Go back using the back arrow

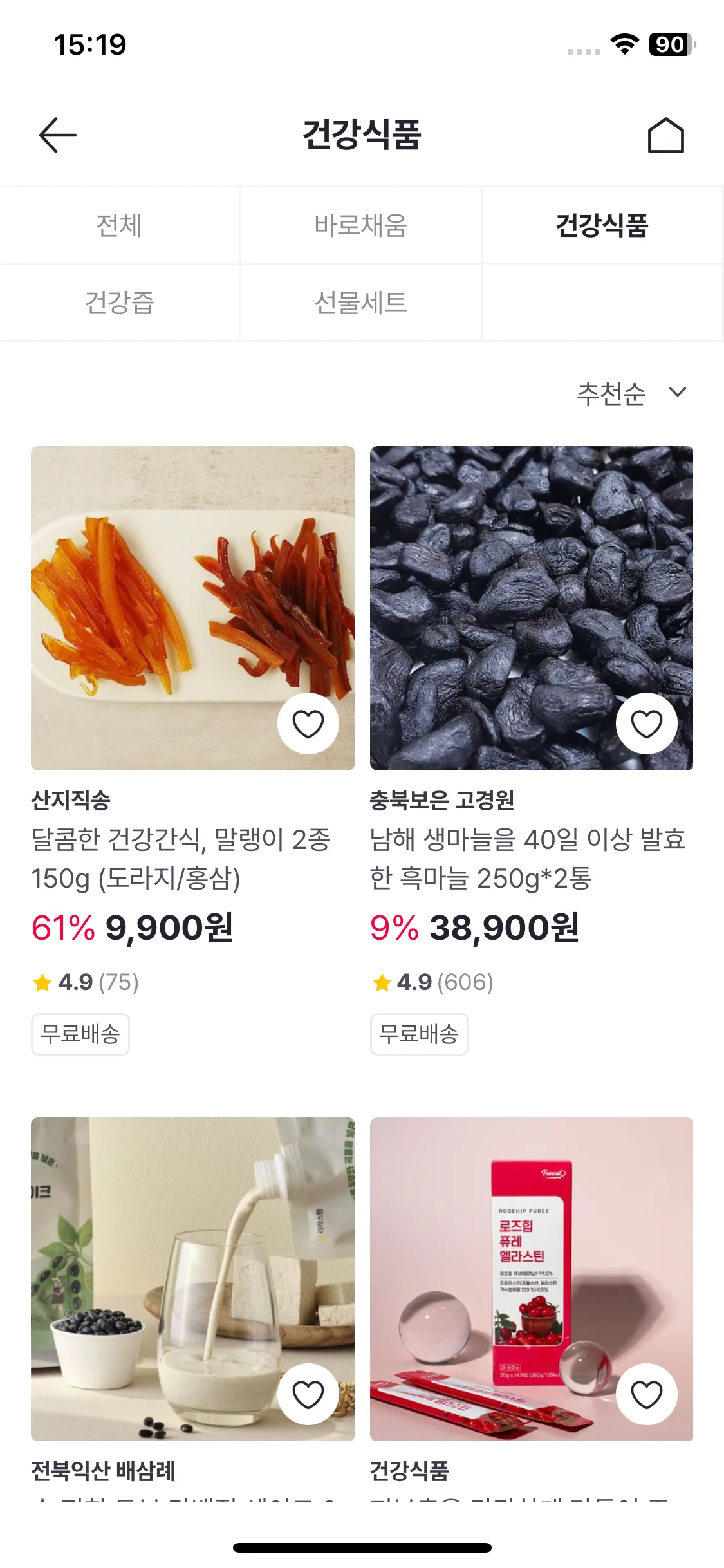(58, 135)
